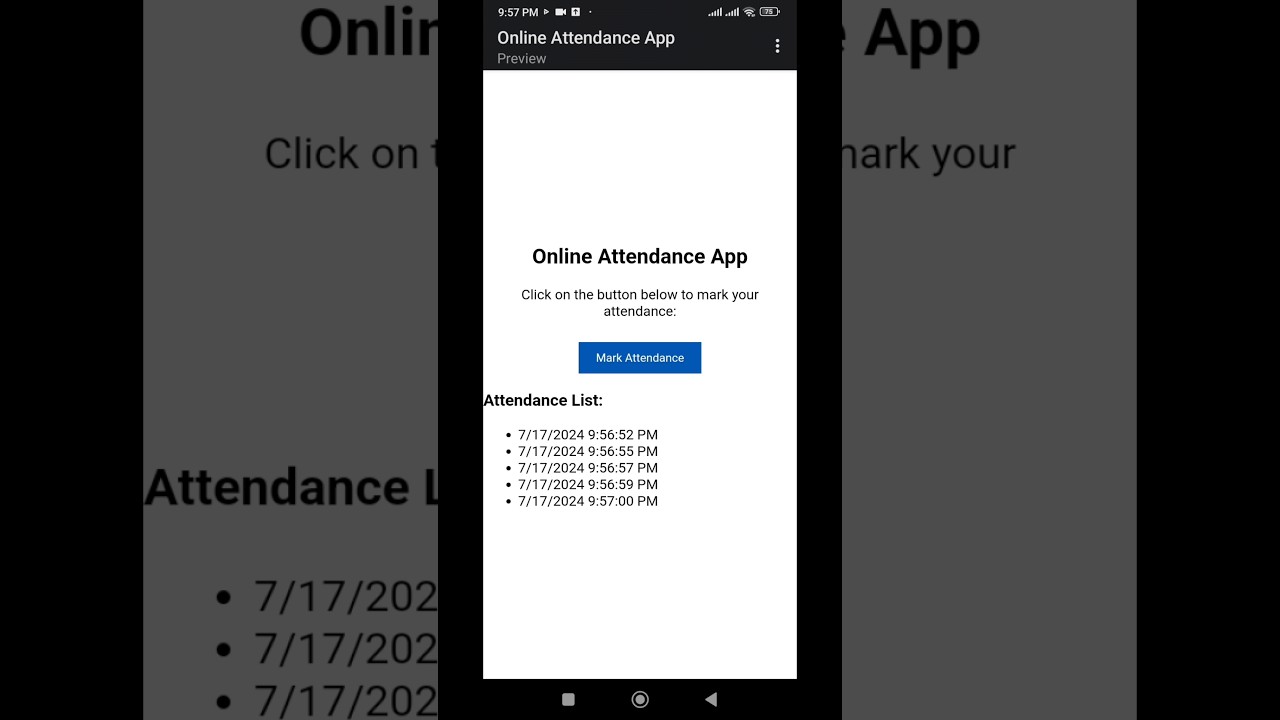Go back with the system back button
Viewport: 1280px width, 720px height.
(711, 699)
